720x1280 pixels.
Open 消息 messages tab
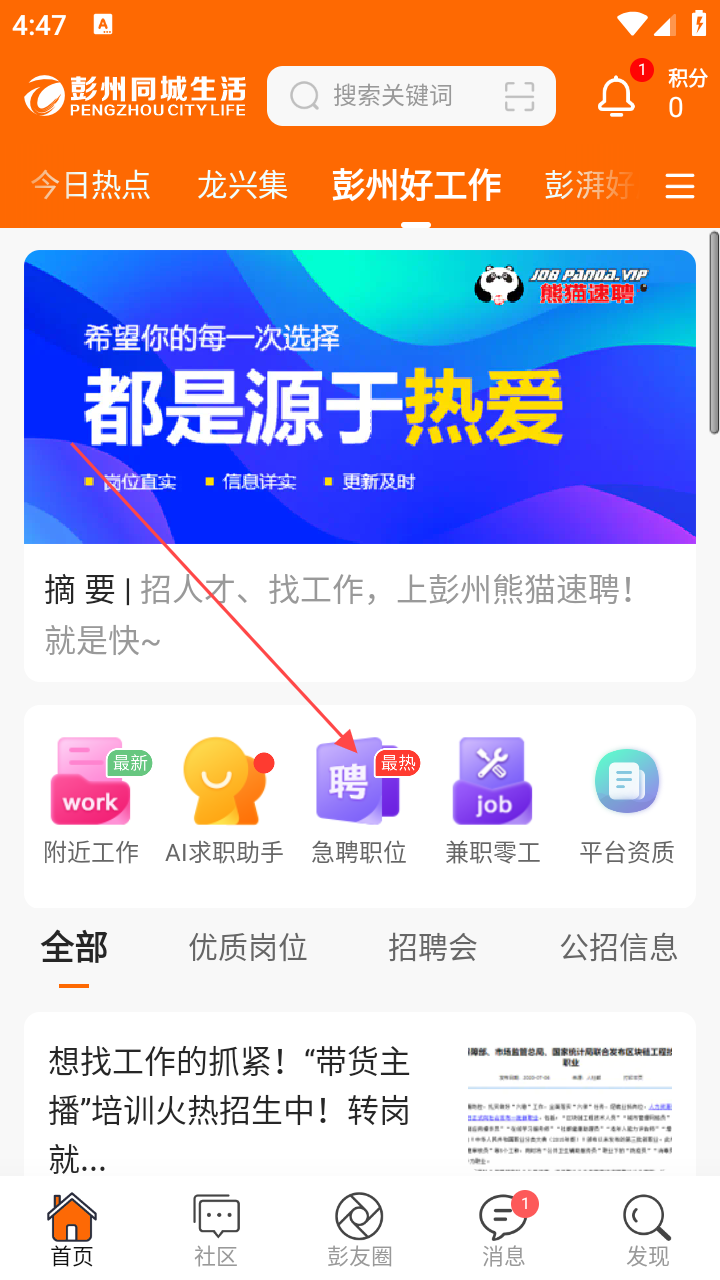503,1230
